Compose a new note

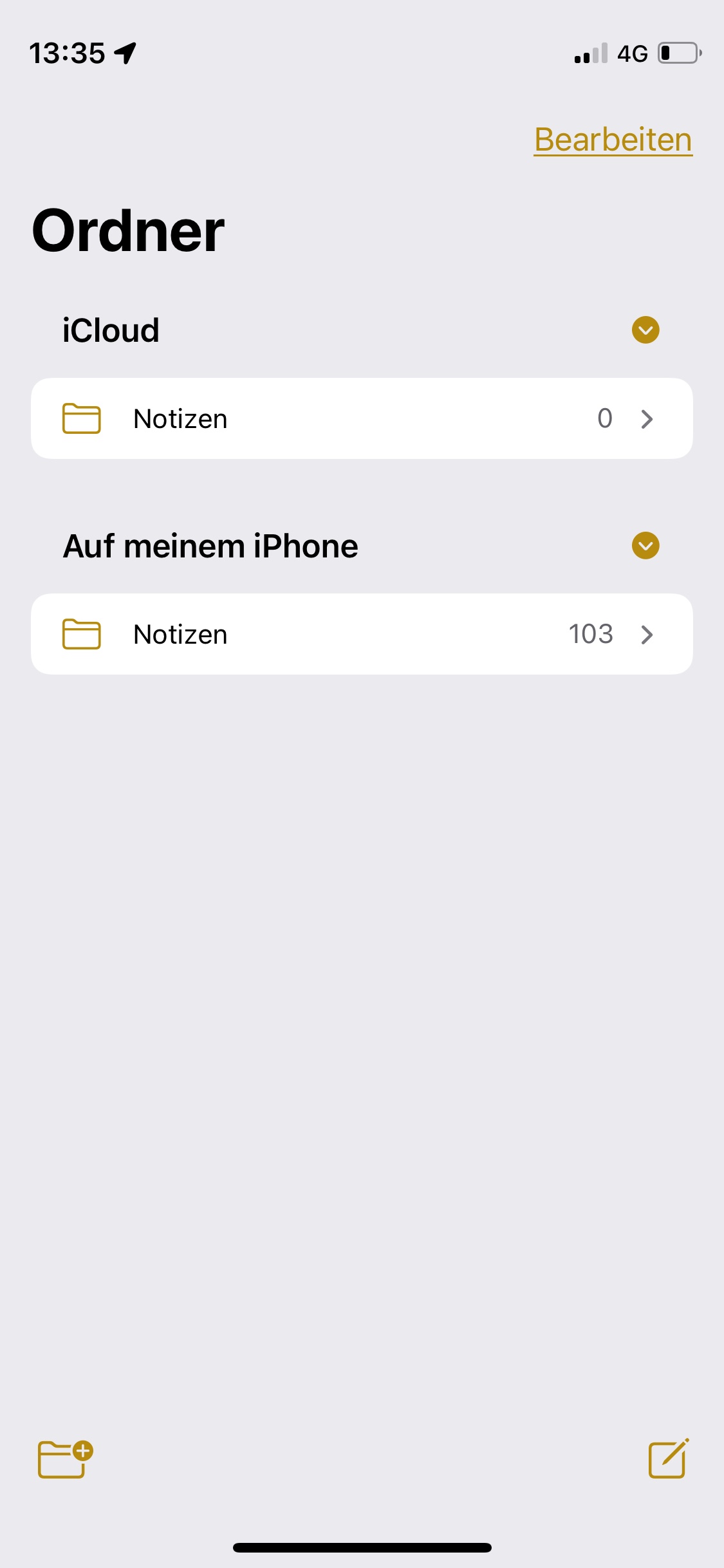point(668,1459)
